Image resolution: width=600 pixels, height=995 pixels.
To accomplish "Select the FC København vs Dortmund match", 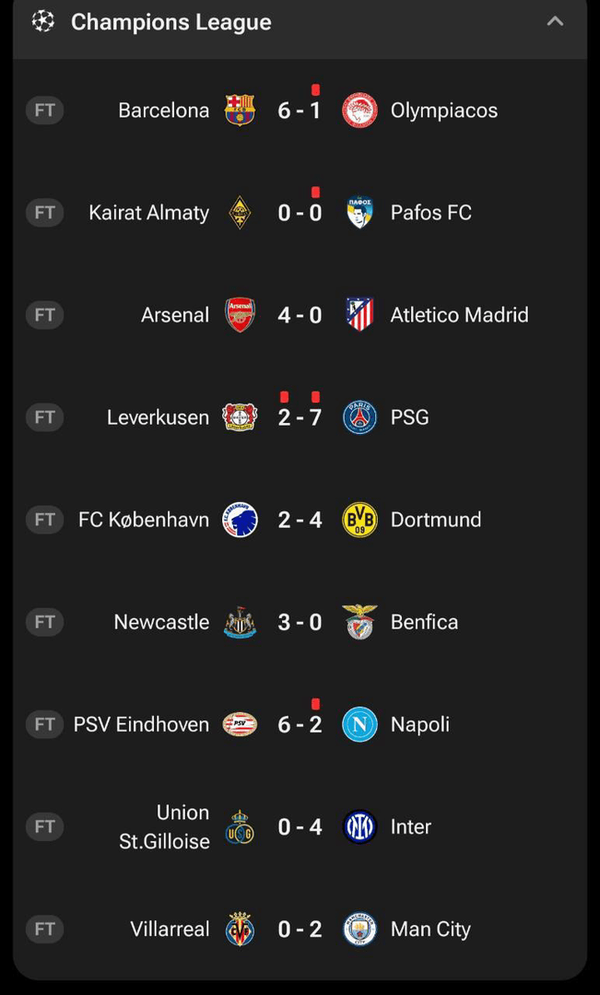I will tap(300, 520).
